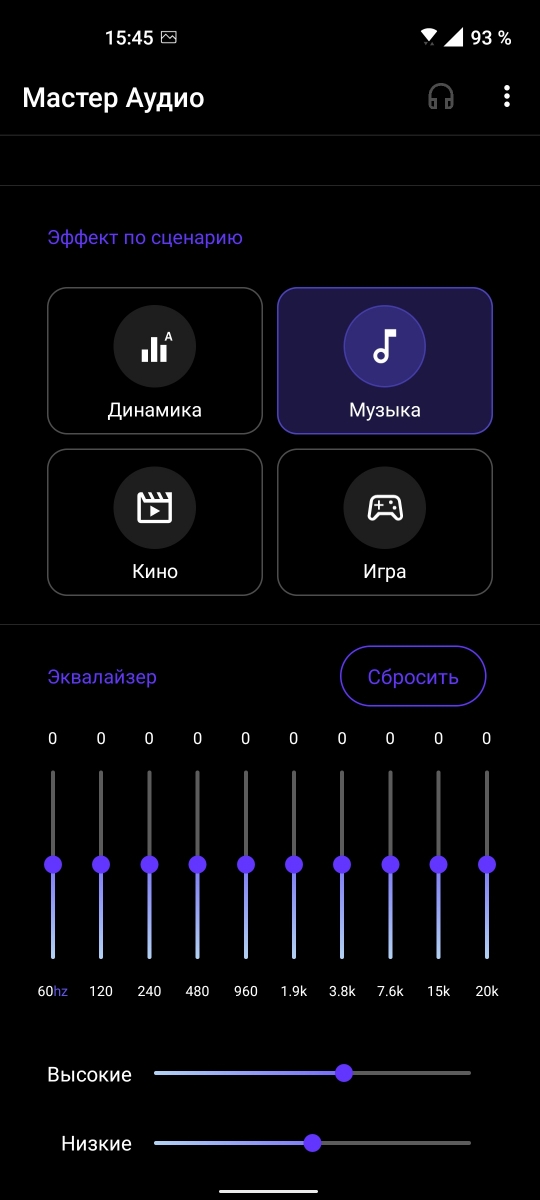Tap the 3.8k equalizer slider
540x1200 pixels.
click(x=342, y=864)
